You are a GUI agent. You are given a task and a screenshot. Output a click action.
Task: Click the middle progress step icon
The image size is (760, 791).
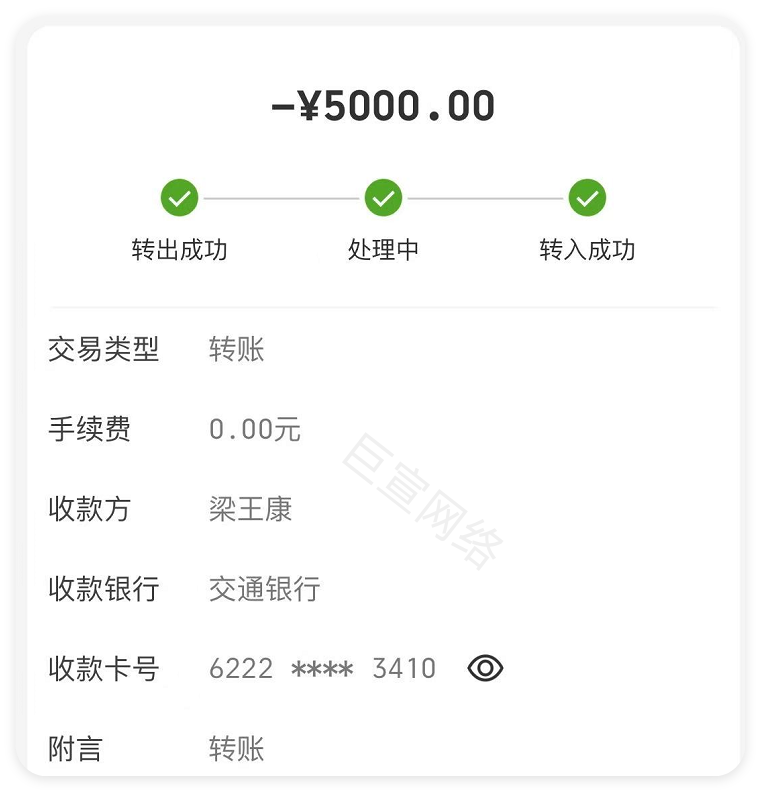[x=384, y=199]
